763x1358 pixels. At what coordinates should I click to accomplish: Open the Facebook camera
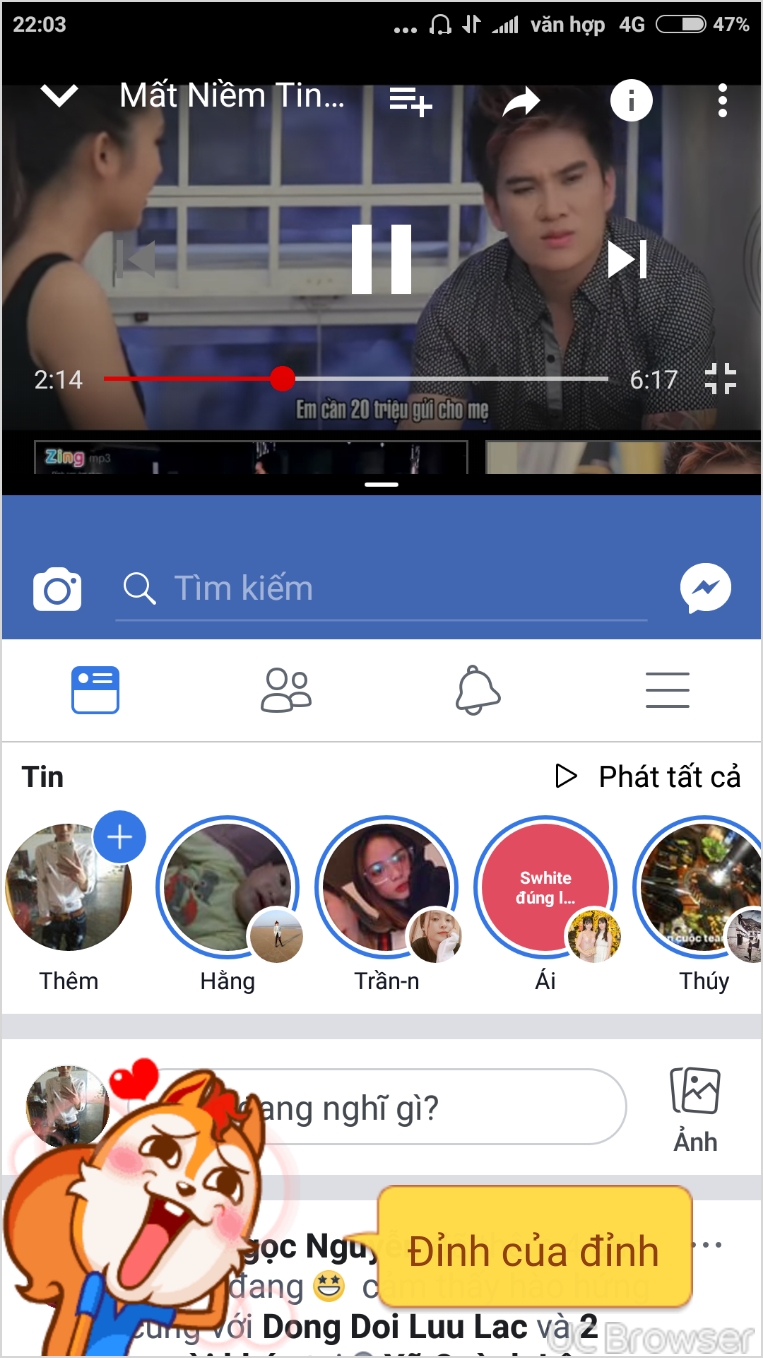point(57,589)
